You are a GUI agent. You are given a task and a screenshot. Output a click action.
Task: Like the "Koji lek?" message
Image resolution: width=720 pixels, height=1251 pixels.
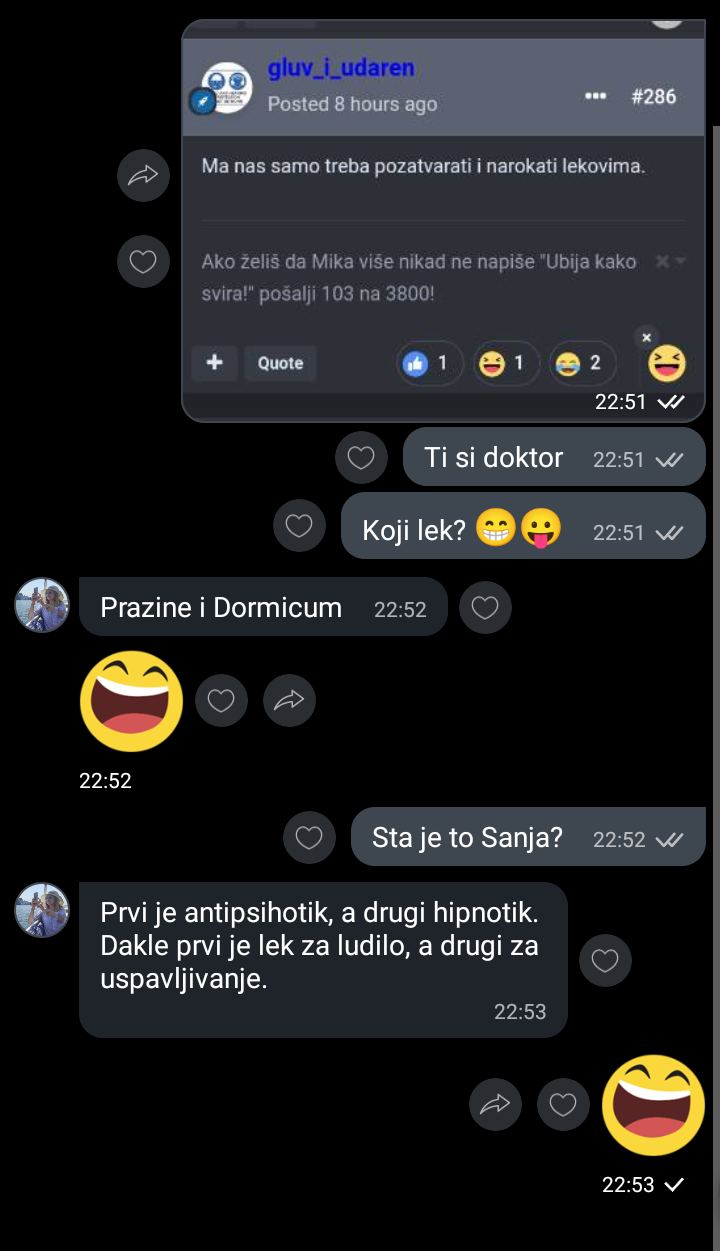299,526
